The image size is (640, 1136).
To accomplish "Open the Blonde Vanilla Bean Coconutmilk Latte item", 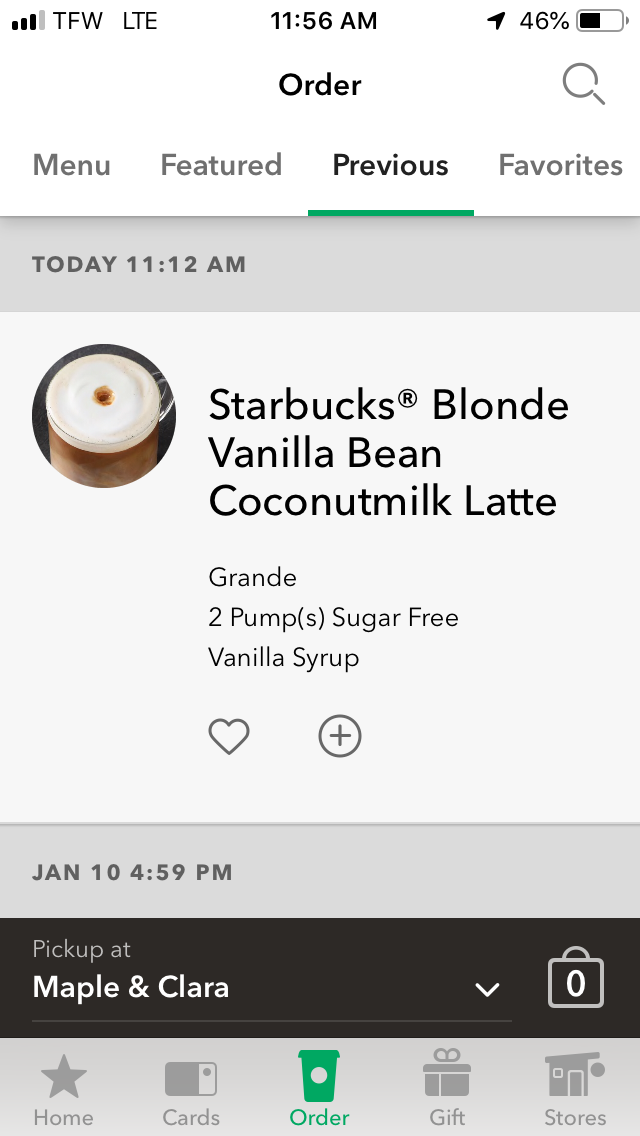I will 388,453.
